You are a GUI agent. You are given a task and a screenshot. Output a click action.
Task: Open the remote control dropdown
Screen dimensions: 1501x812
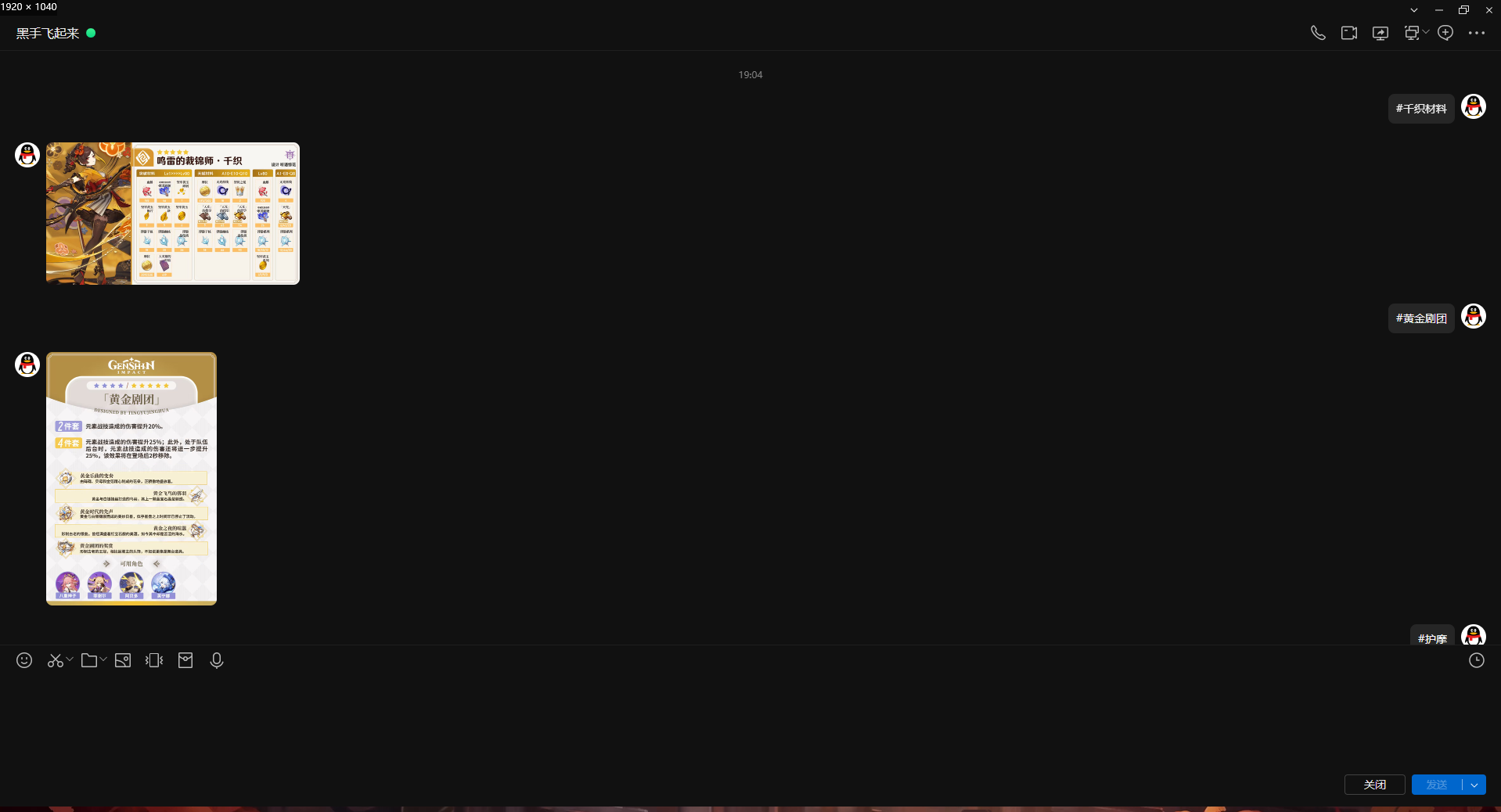pyautogui.click(x=1426, y=32)
